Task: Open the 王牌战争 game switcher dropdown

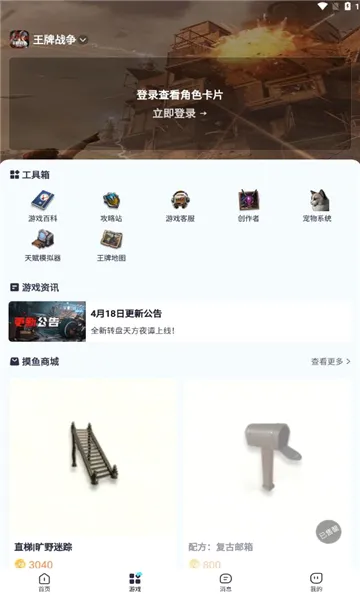Action: 49,39
